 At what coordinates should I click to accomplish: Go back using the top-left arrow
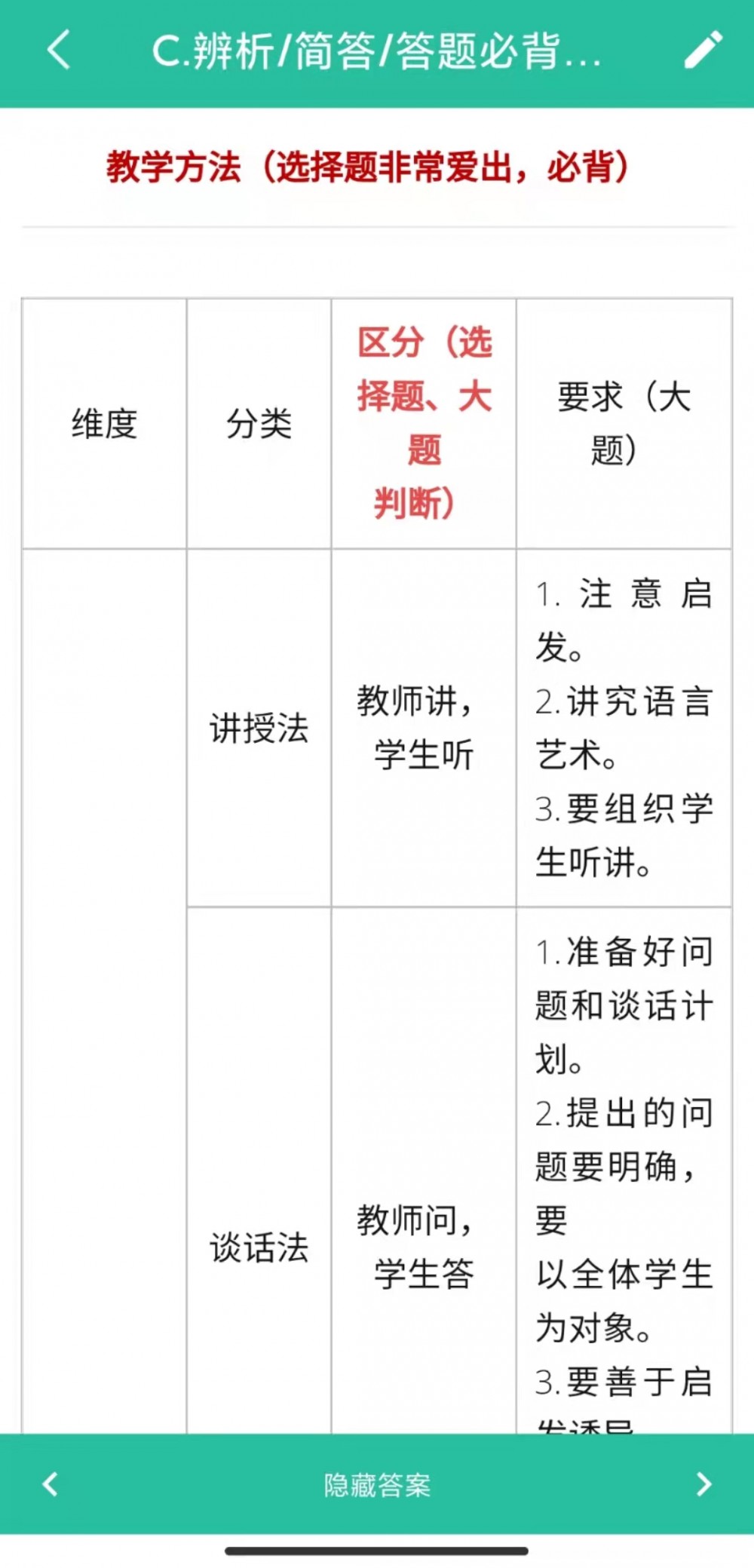[59, 51]
